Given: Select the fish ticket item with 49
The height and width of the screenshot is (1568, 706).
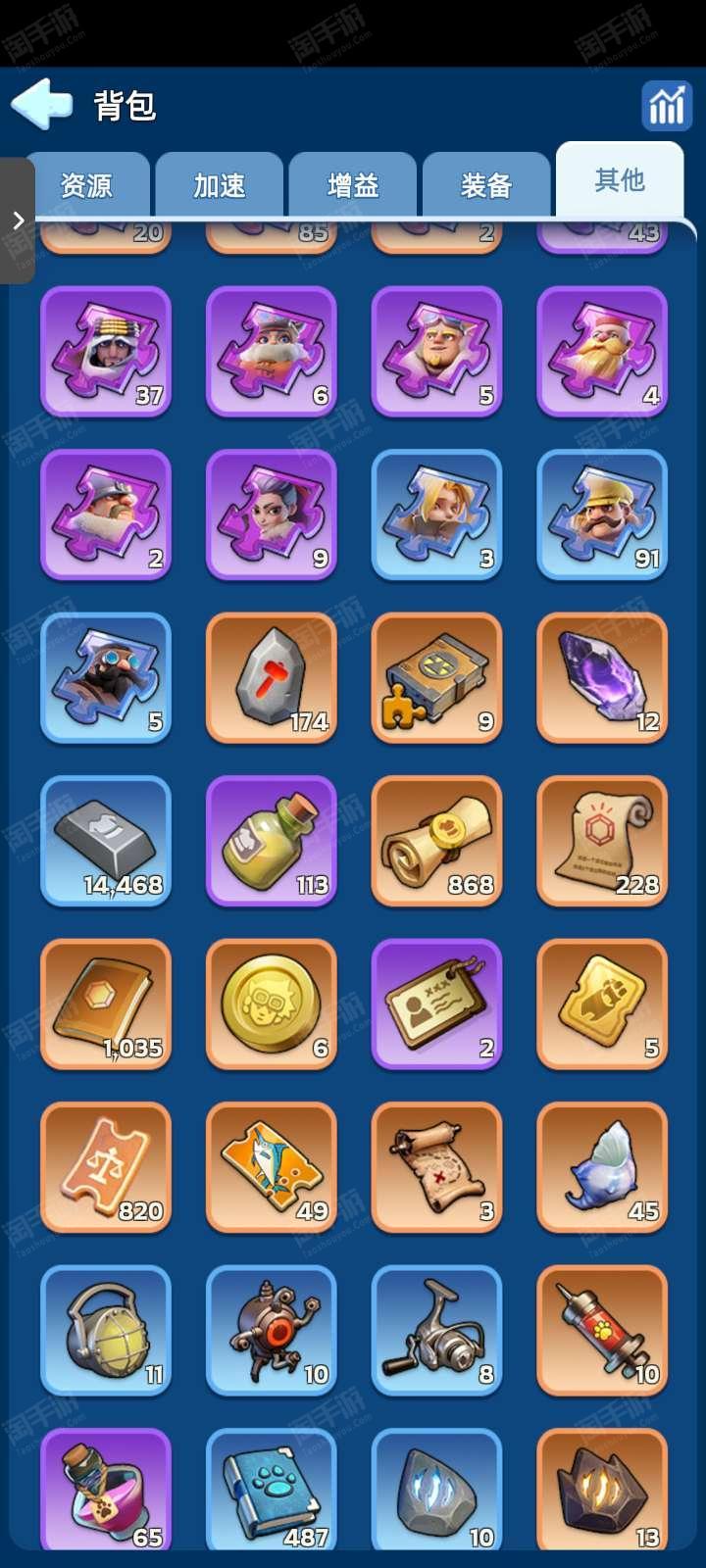Looking at the screenshot, I should tap(272, 1167).
